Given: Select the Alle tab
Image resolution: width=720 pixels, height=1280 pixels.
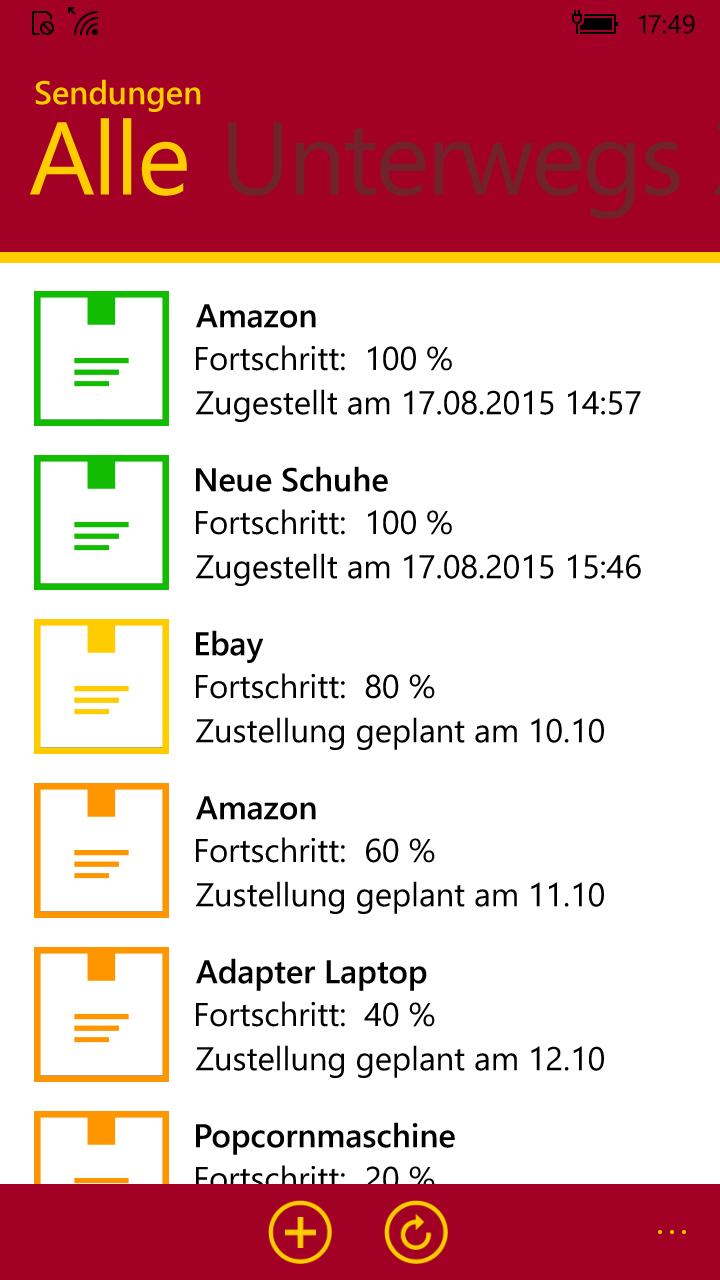Looking at the screenshot, I should coord(110,160).
